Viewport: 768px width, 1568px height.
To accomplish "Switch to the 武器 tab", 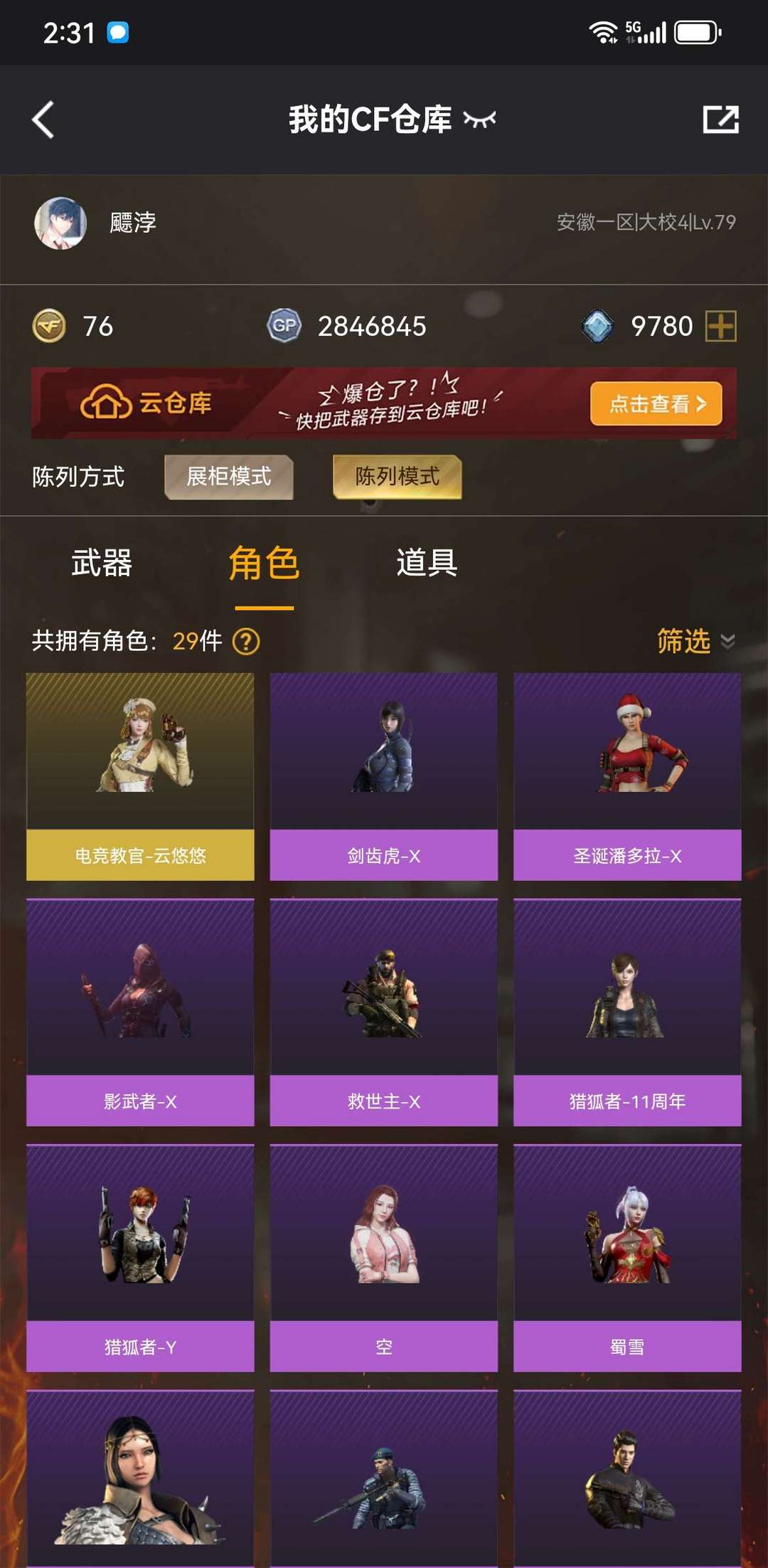I will pyautogui.click(x=102, y=563).
